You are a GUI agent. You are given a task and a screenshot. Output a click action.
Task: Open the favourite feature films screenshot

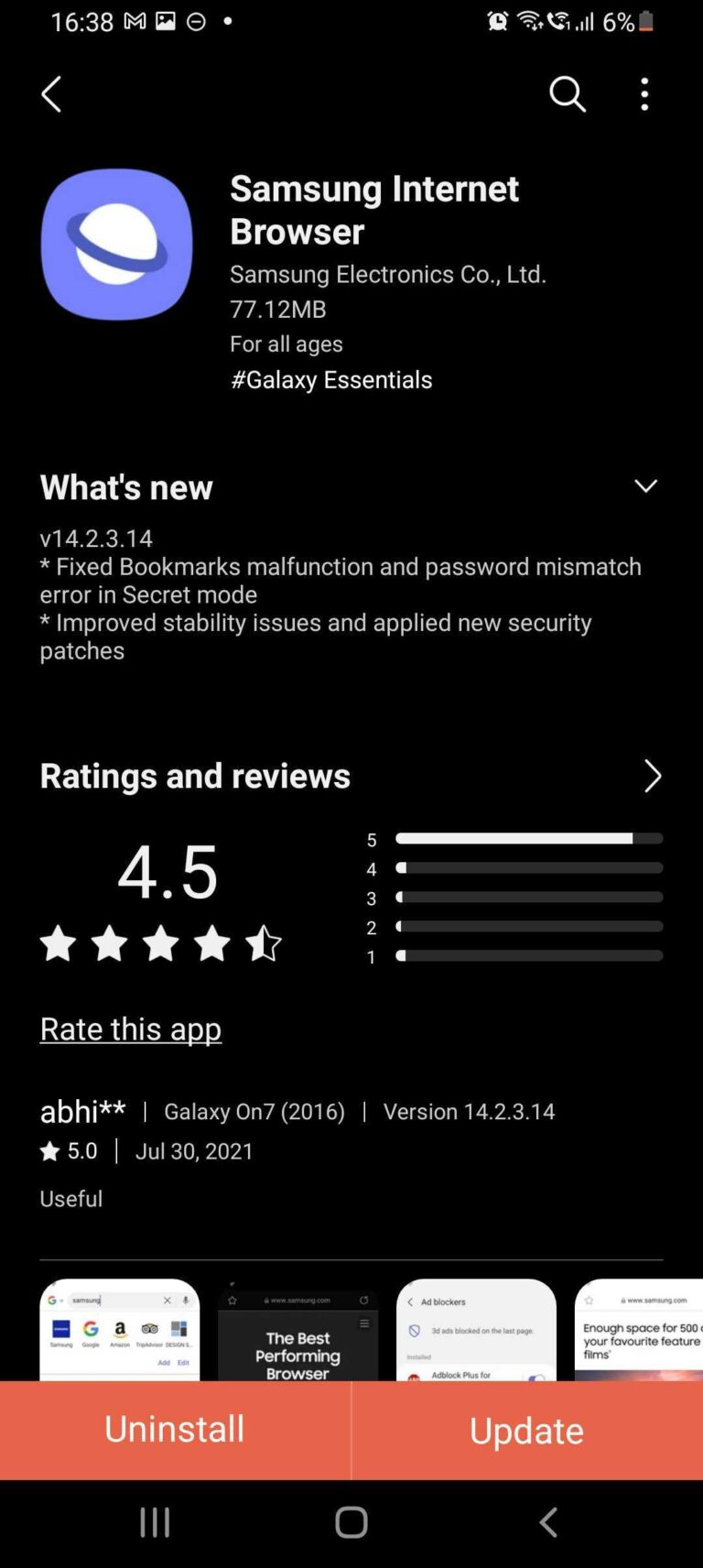639,1330
